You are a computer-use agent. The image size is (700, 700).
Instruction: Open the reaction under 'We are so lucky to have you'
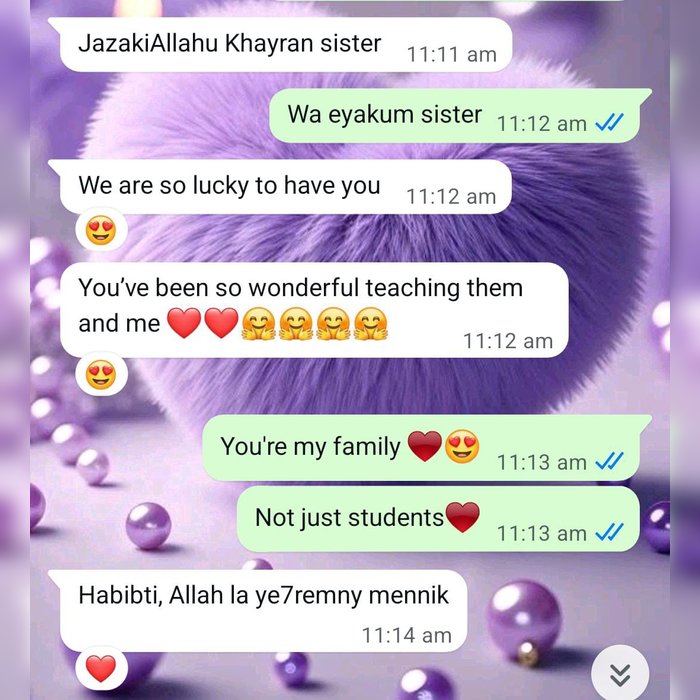coord(101,231)
